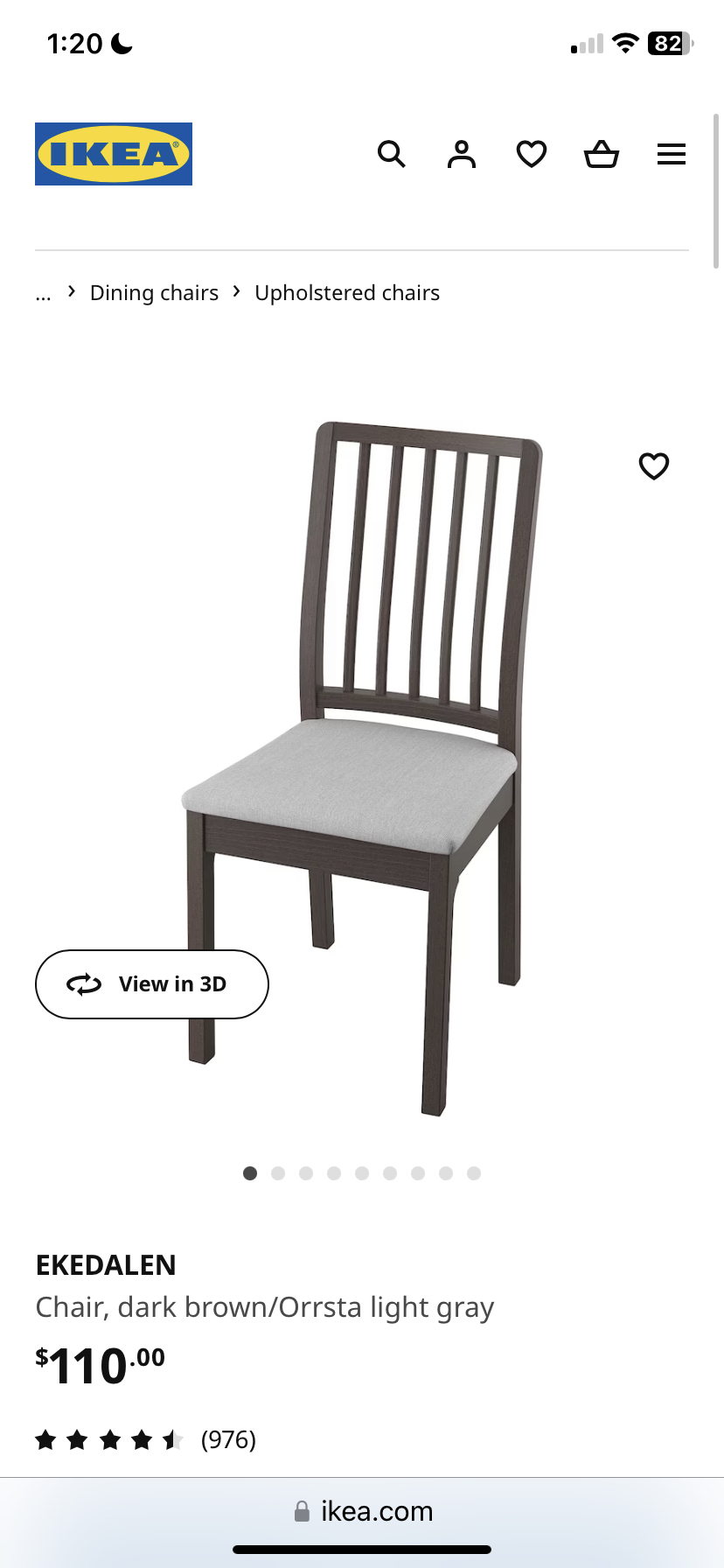Save EKEDALEN chair to favorites
This screenshot has height=1568, width=724.
(x=654, y=466)
